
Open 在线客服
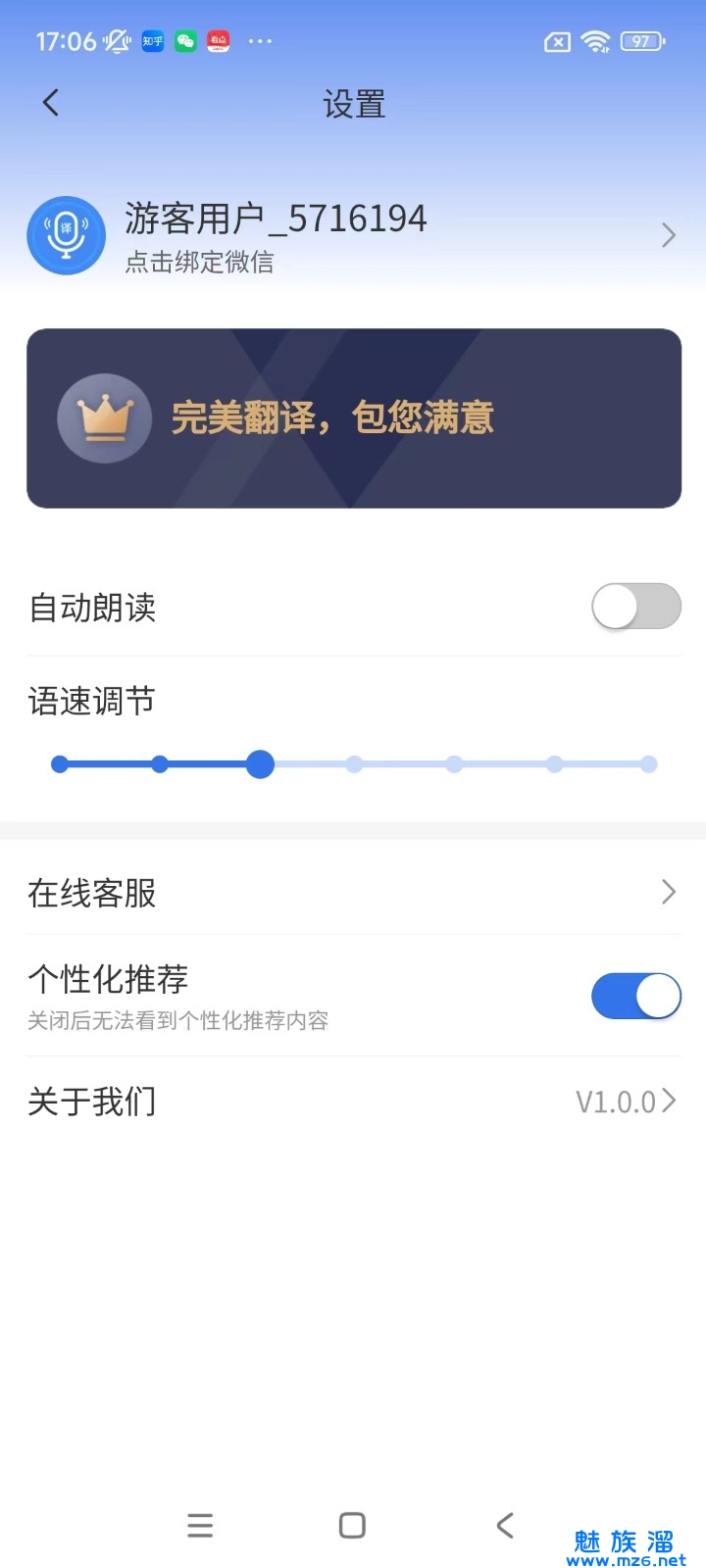[x=353, y=892]
